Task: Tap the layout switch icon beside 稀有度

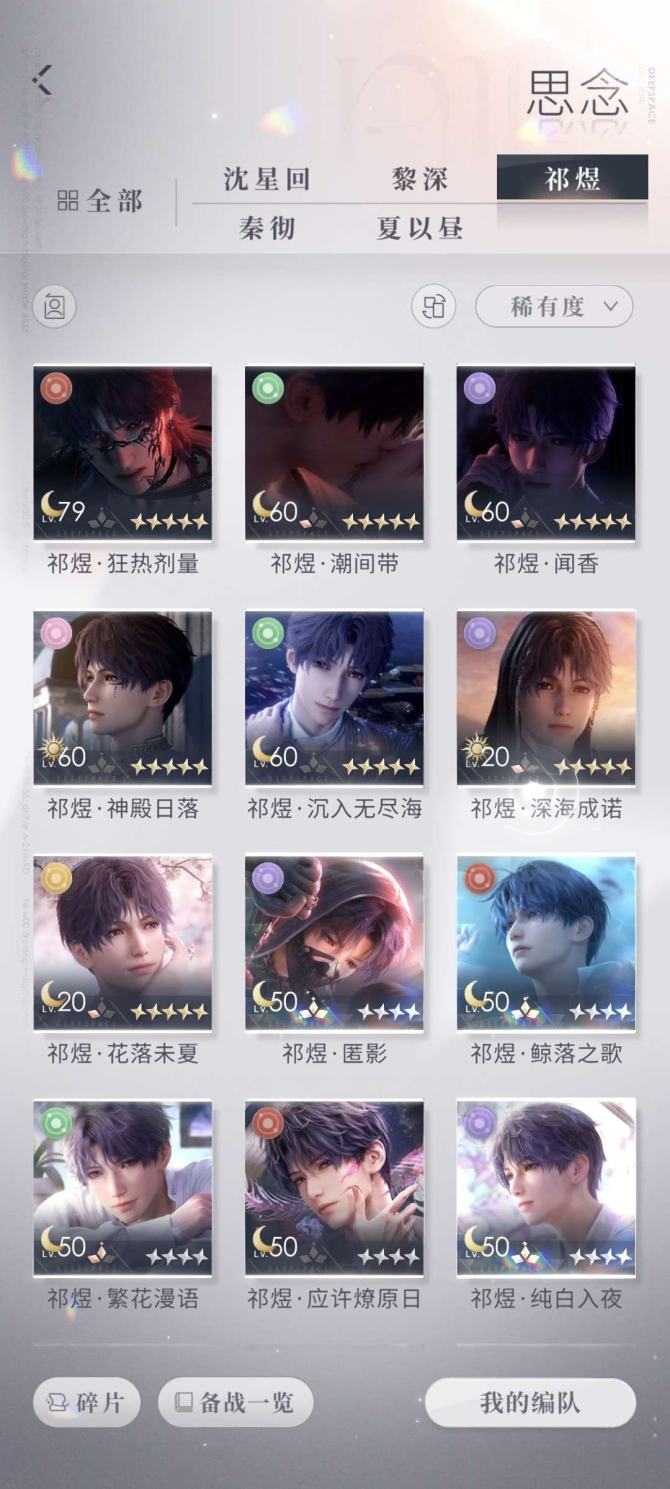Action: [433, 307]
